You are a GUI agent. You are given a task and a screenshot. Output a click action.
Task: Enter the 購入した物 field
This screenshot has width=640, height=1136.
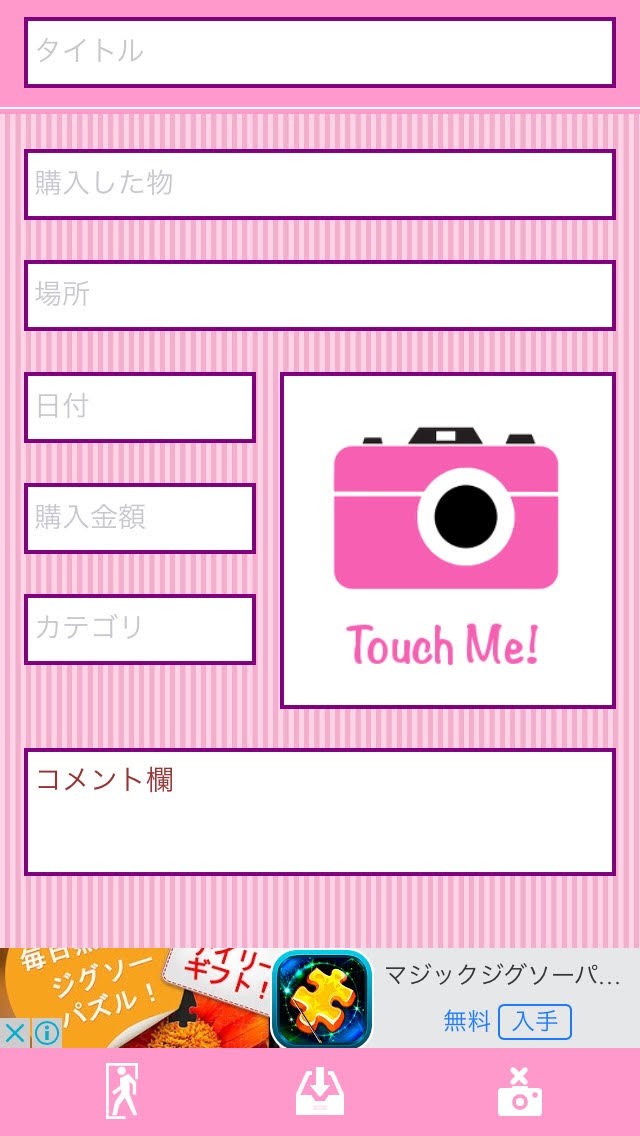click(x=319, y=184)
